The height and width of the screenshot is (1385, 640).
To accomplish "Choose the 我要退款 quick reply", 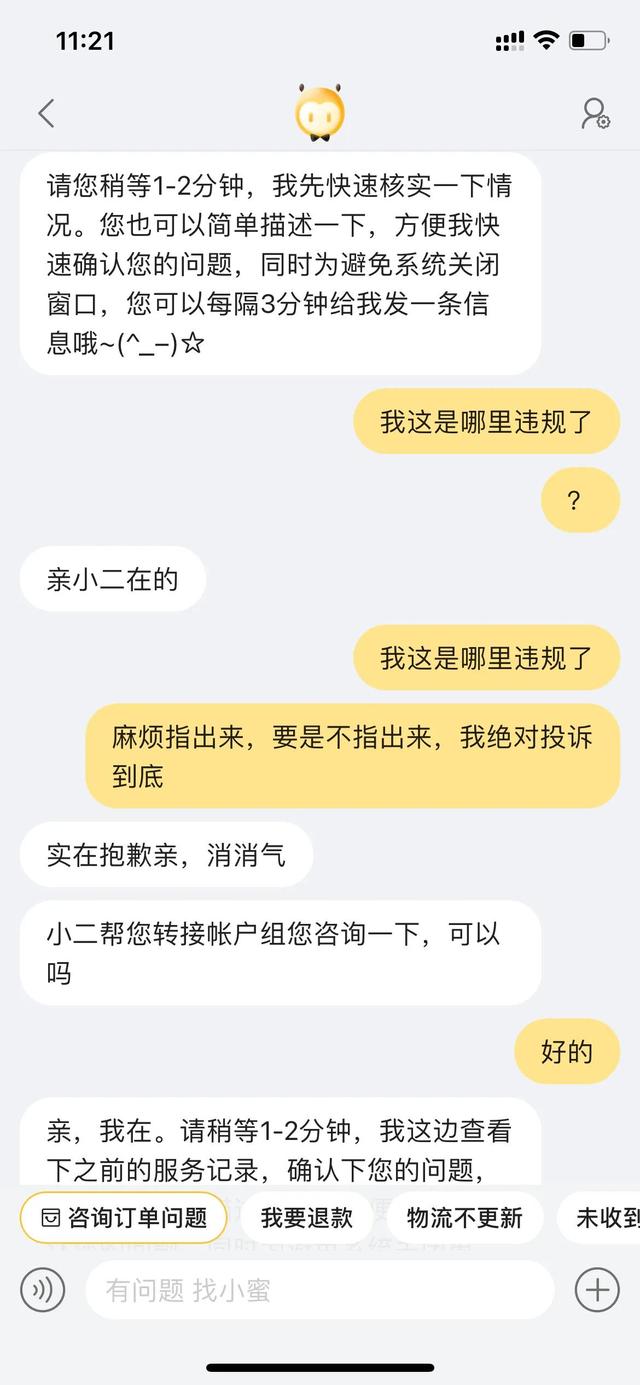I will point(307,1217).
